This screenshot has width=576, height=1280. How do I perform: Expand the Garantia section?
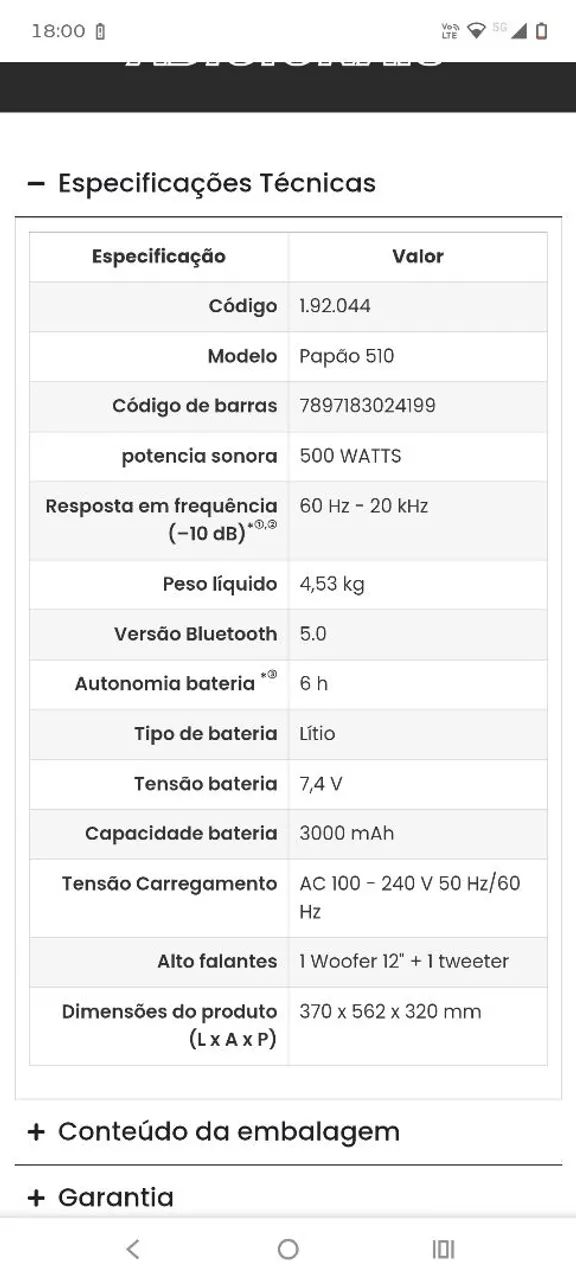click(x=288, y=1197)
